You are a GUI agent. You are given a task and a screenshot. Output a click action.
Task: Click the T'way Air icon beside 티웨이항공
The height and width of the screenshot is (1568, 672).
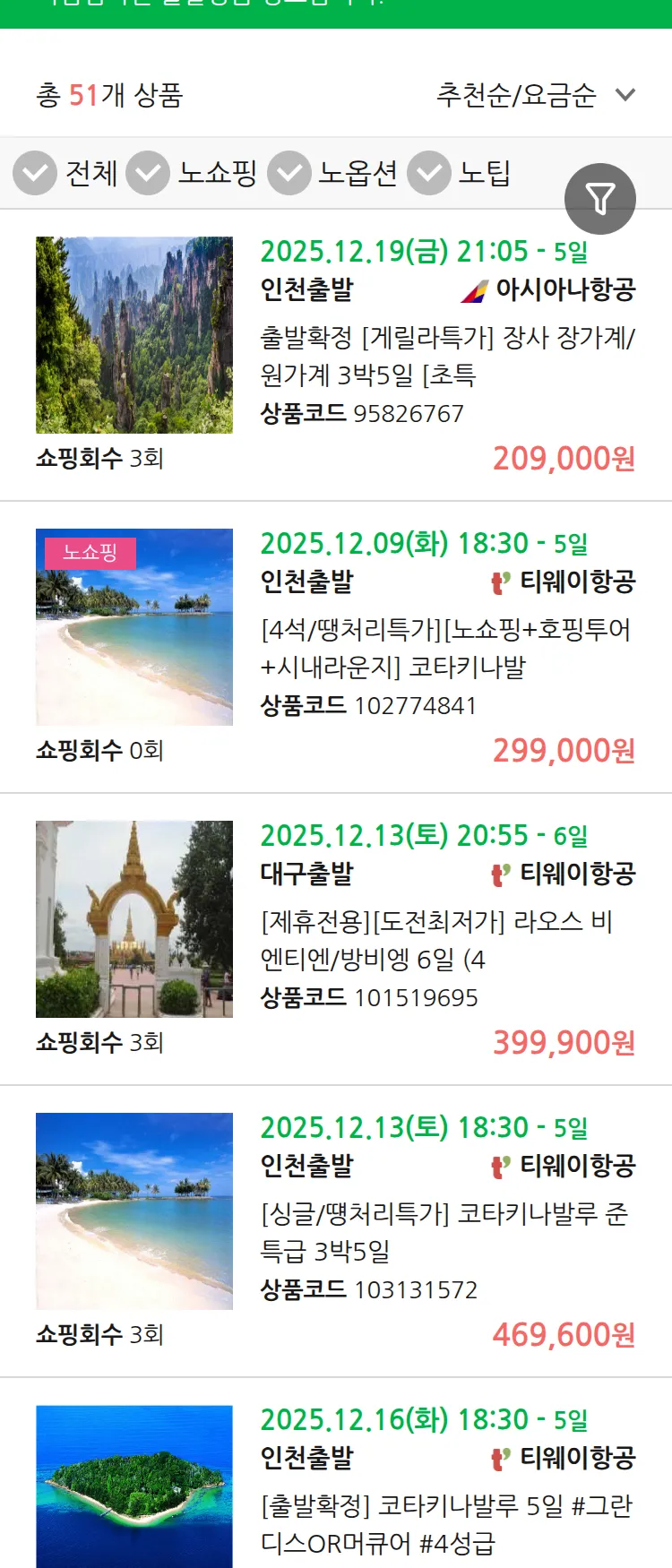coord(497,582)
